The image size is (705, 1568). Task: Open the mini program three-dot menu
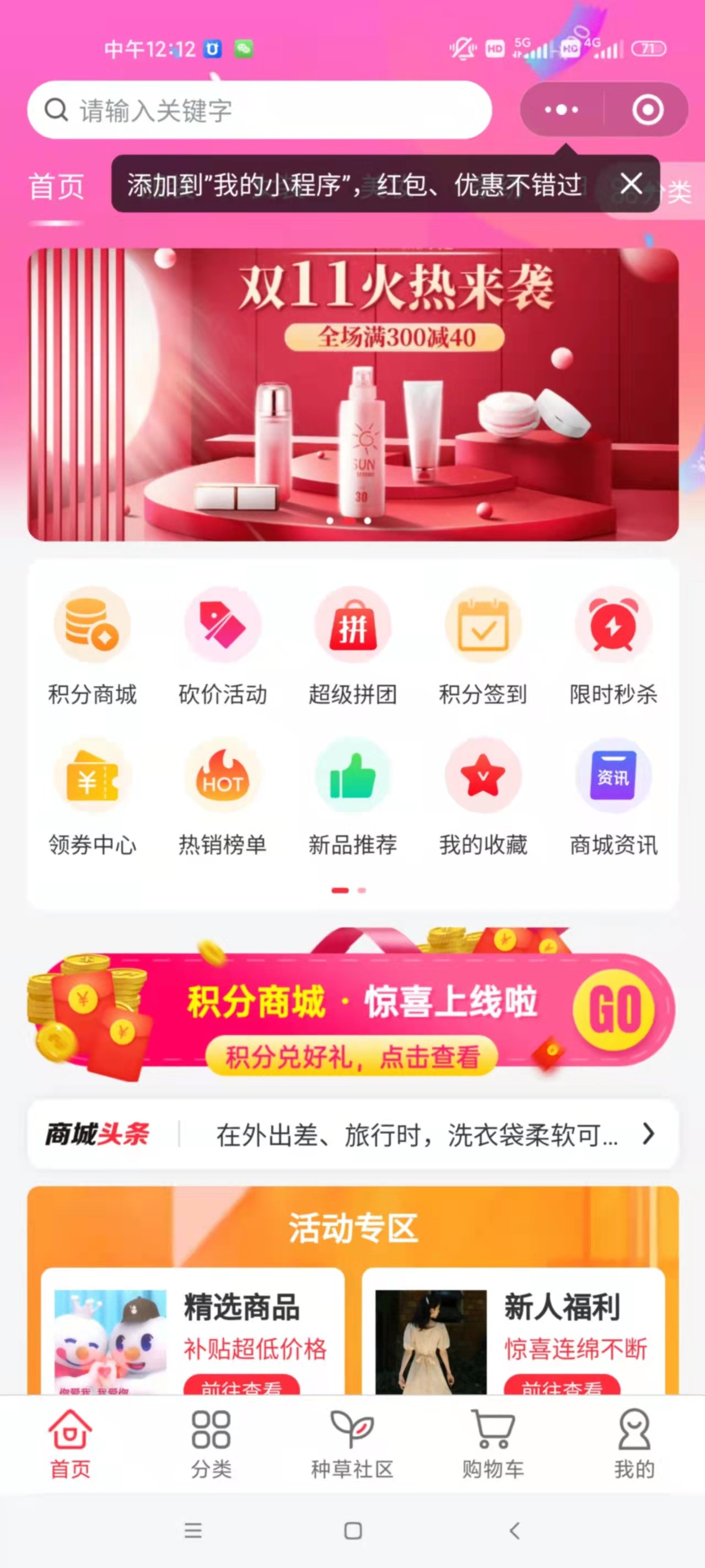coord(561,110)
